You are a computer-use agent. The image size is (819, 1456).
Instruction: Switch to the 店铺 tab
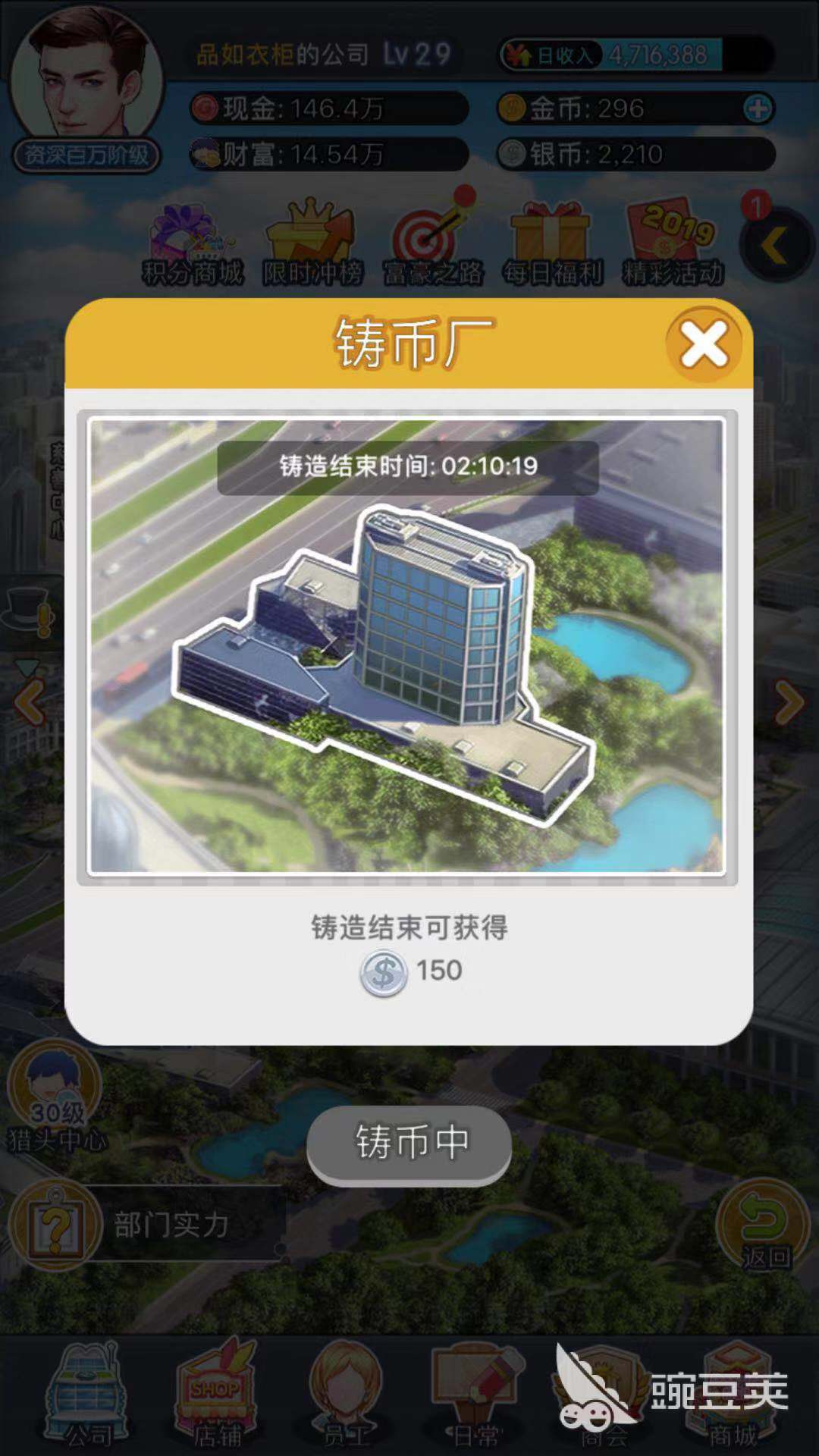tap(216, 1395)
